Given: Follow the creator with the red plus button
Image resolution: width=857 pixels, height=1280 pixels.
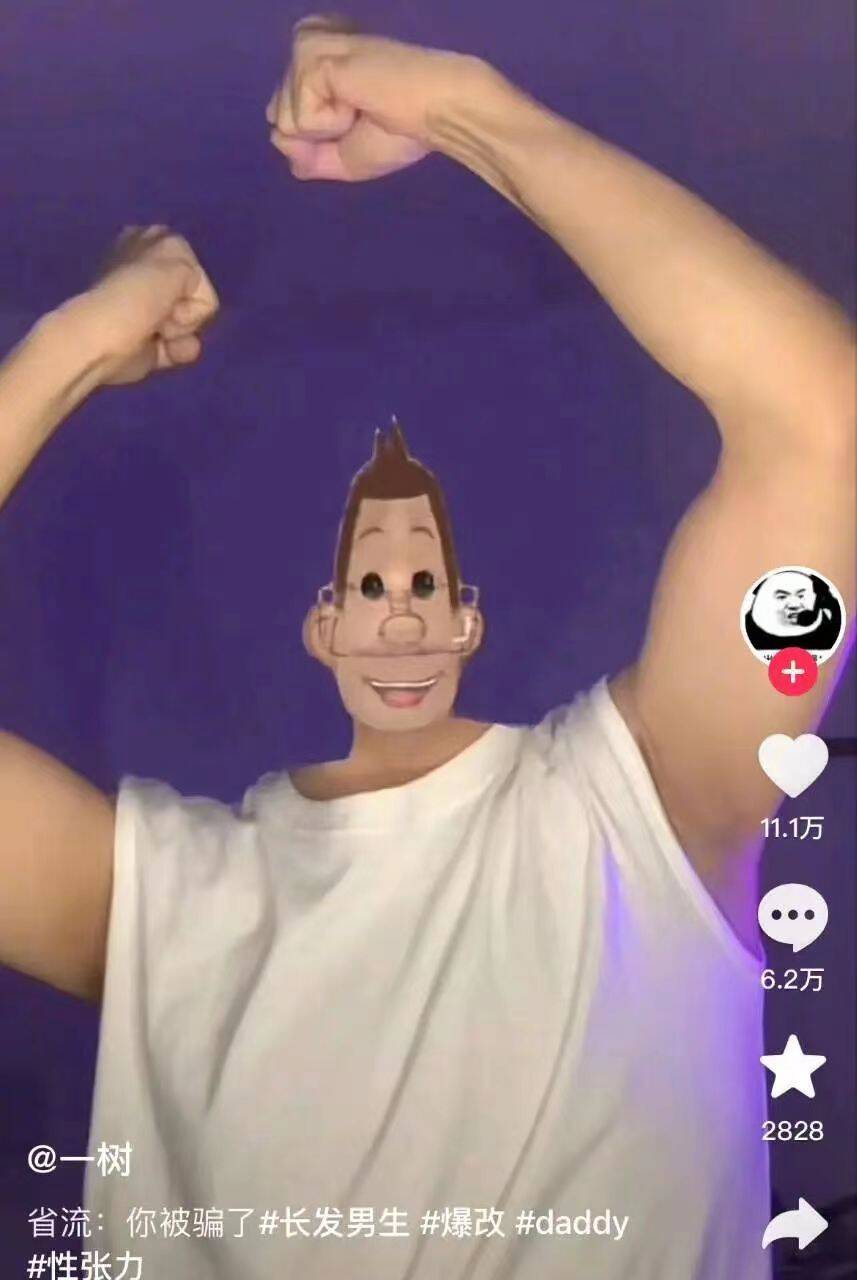Looking at the screenshot, I should pyautogui.click(x=793, y=672).
